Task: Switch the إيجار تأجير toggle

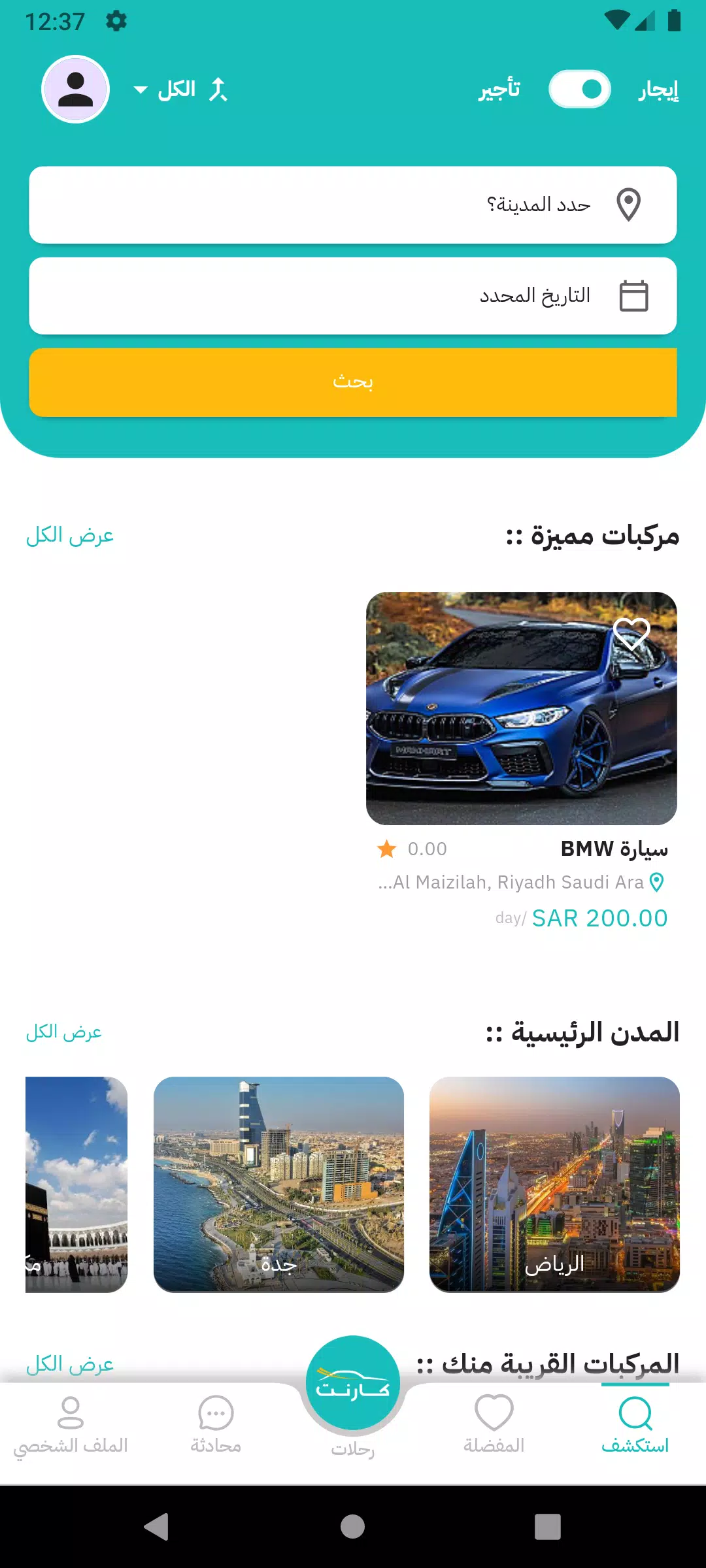Action: pyautogui.click(x=579, y=89)
